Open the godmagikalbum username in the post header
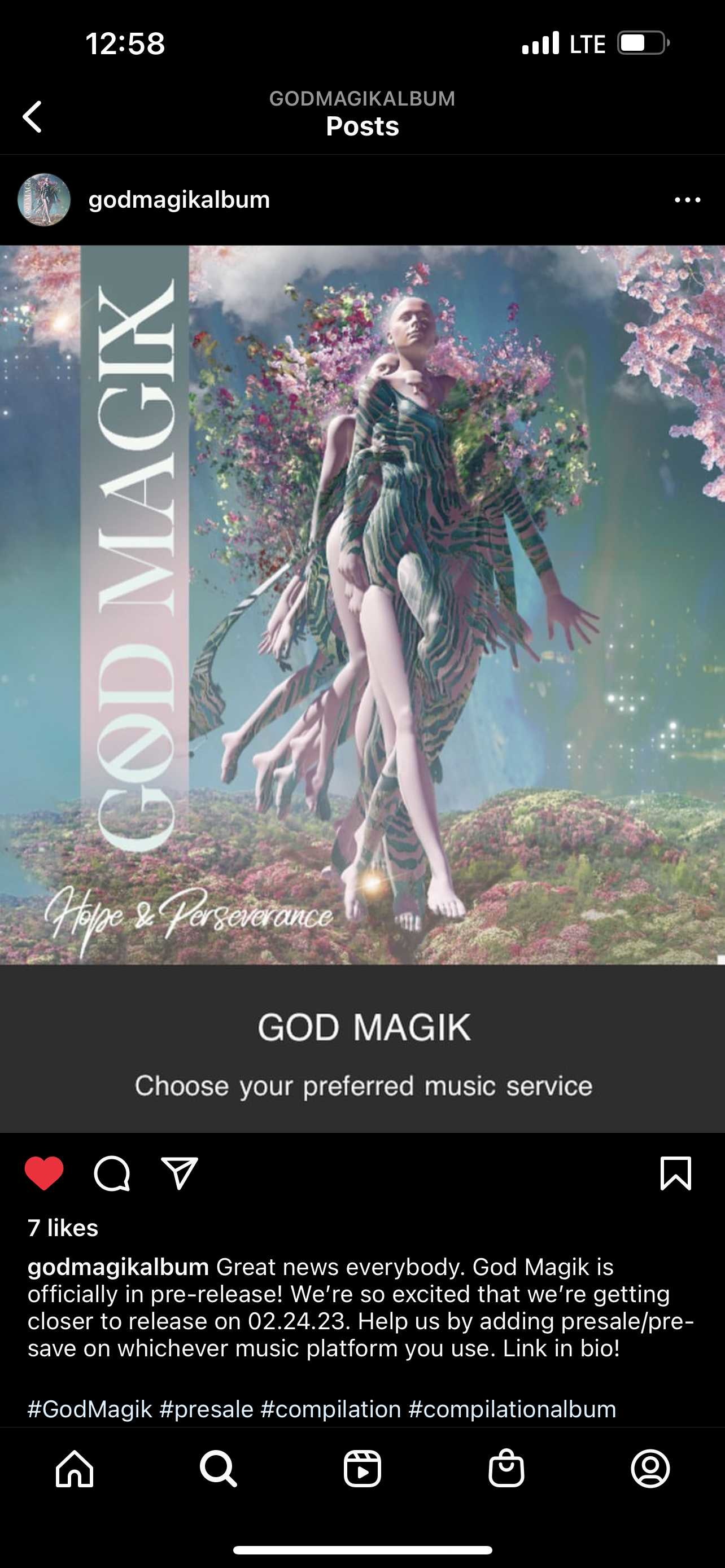Image resolution: width=725 pixels, height=1568 pixels. 179,200
